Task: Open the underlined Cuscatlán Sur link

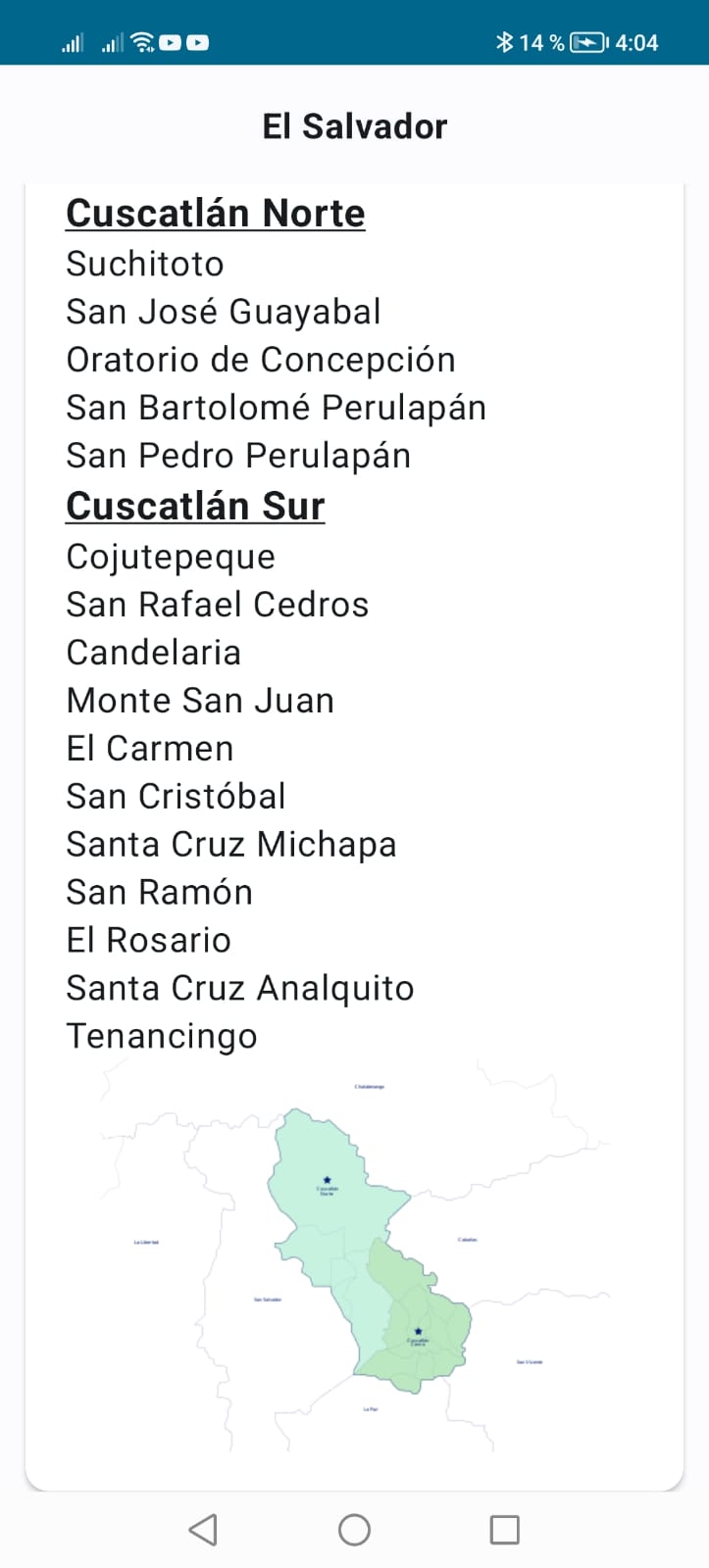Action: 195,507
